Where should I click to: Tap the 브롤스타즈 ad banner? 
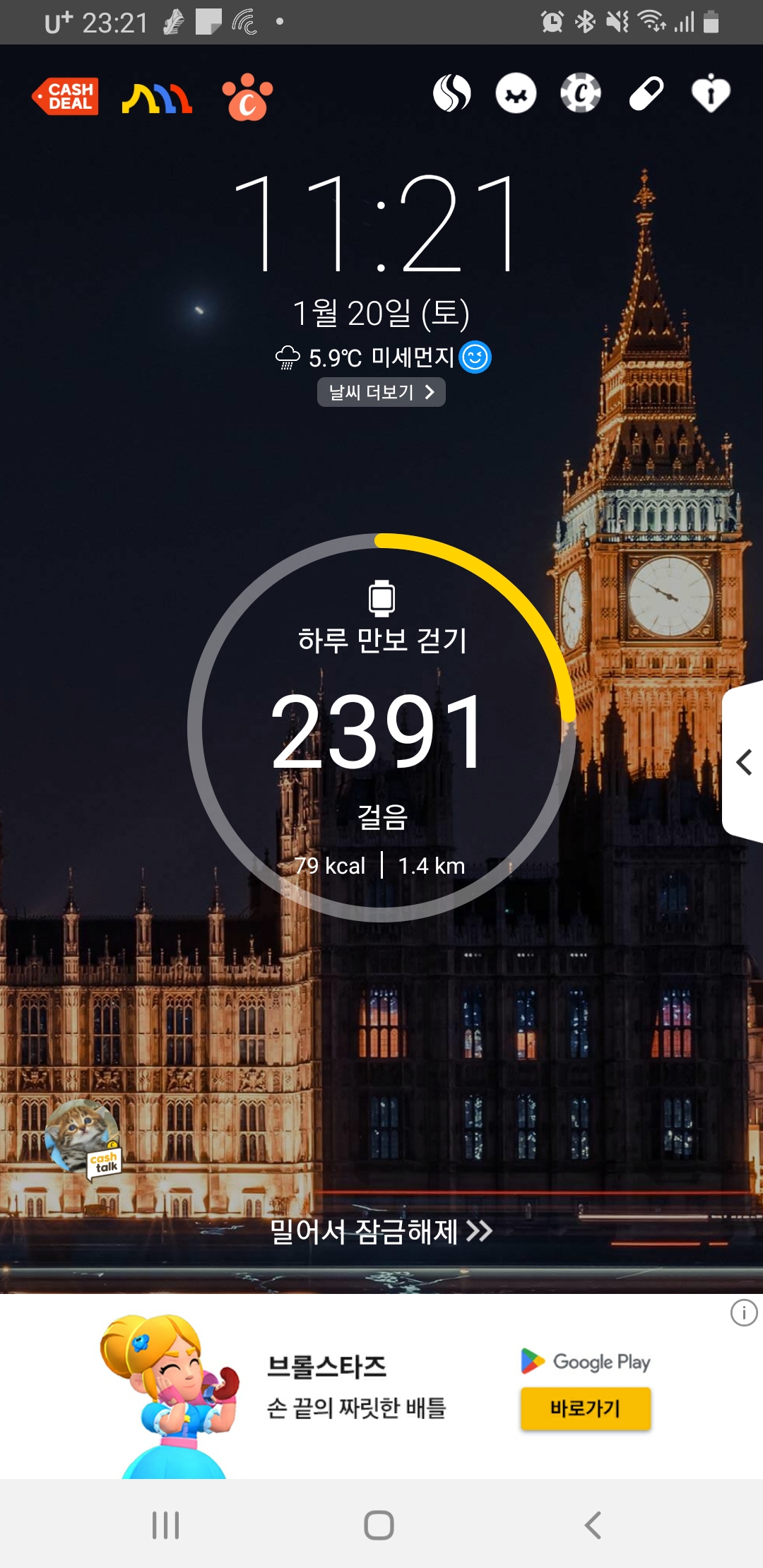[381, 1386]
